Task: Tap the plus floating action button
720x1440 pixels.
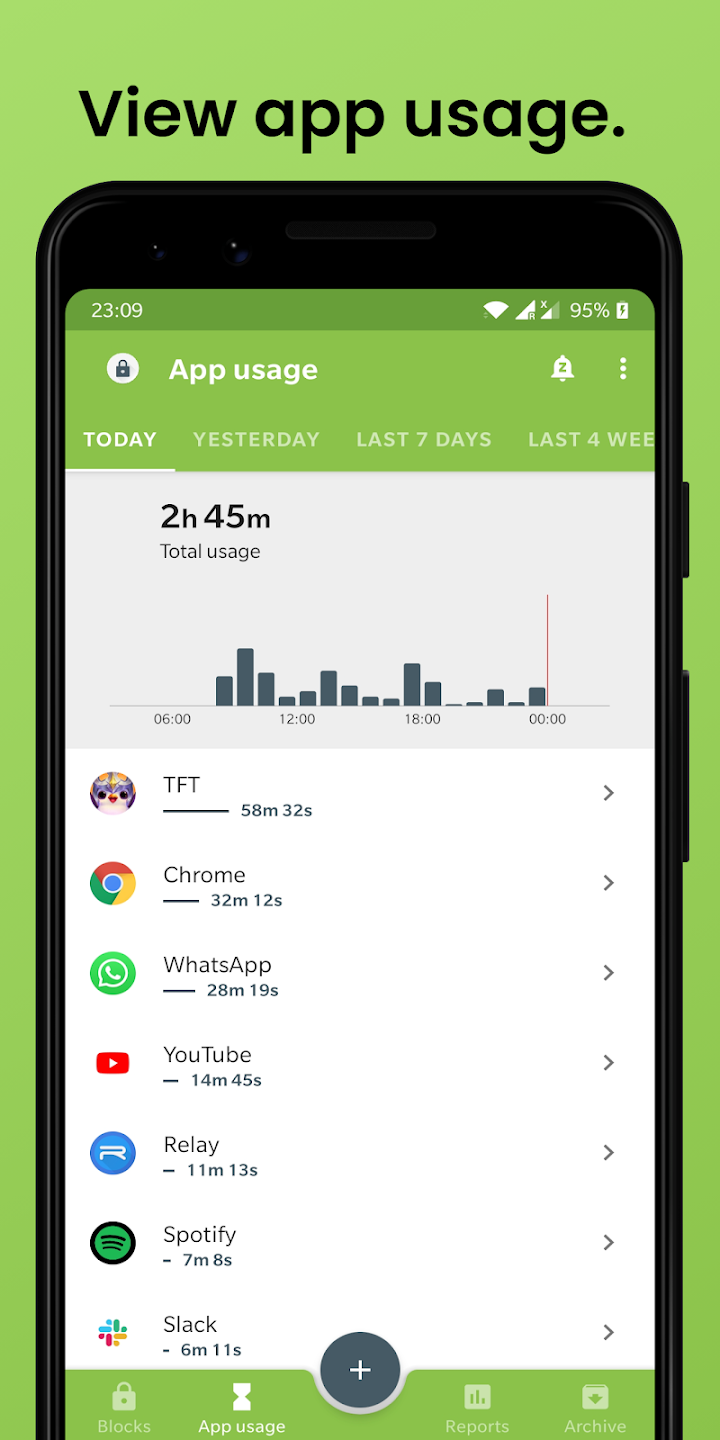Action: tap(359, 1369)
